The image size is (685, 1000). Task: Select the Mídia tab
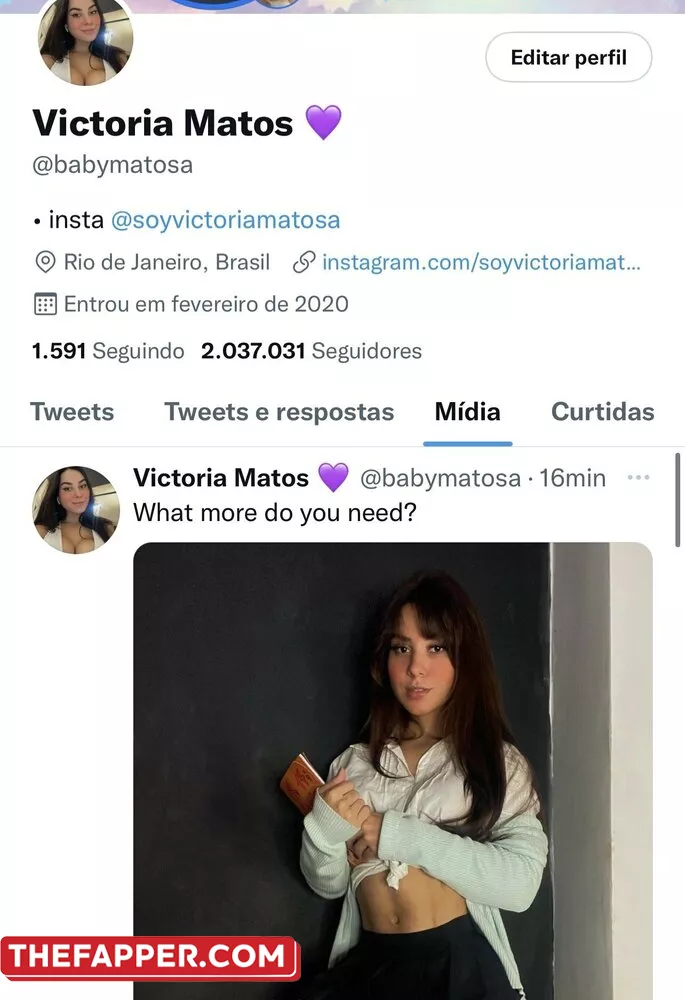(467, 412)
